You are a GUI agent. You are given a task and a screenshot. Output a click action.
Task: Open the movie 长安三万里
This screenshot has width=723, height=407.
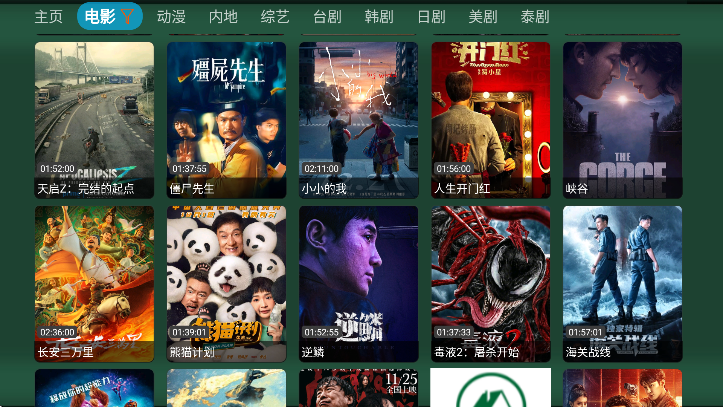94,283
